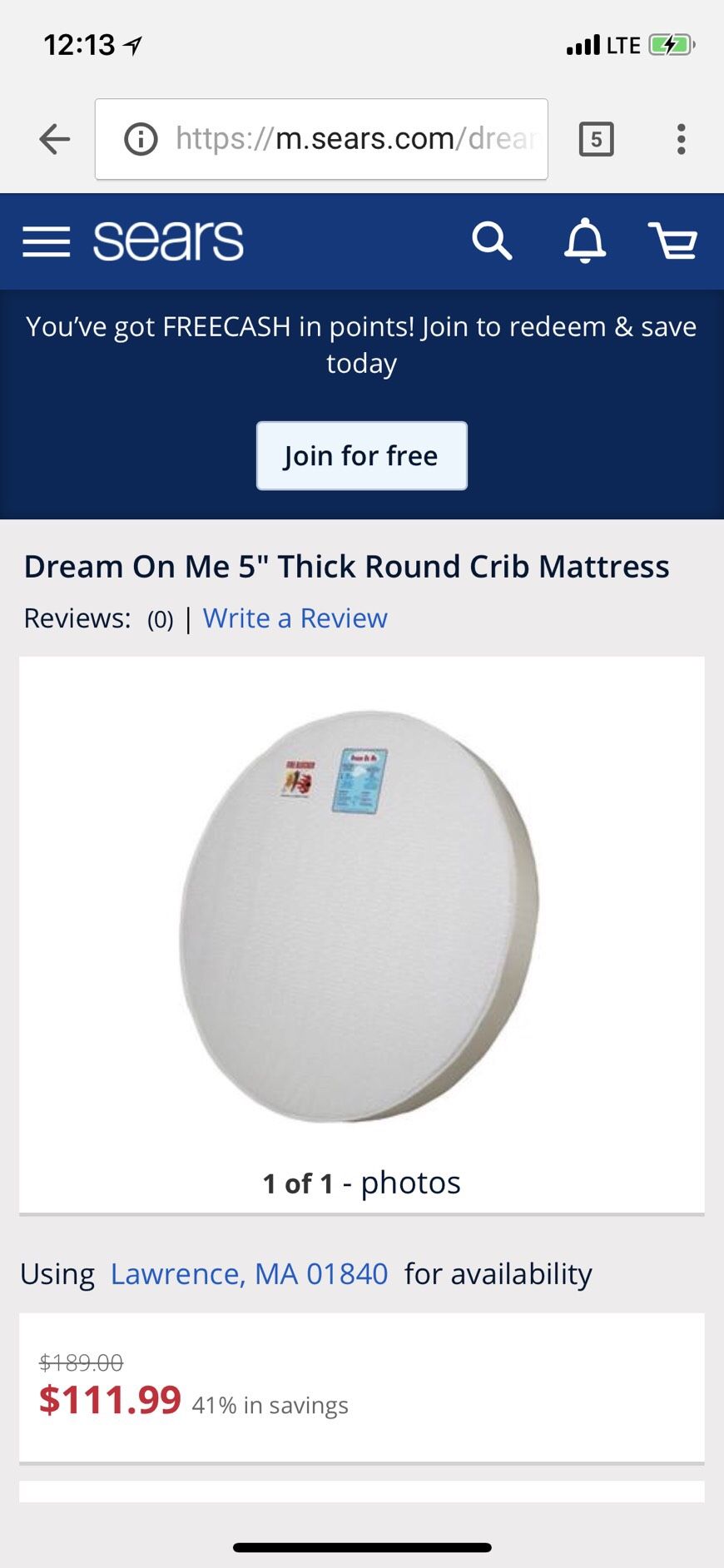Tap Join for free button
Viewport: 724px width, 1568px height.
click(362, 456)
